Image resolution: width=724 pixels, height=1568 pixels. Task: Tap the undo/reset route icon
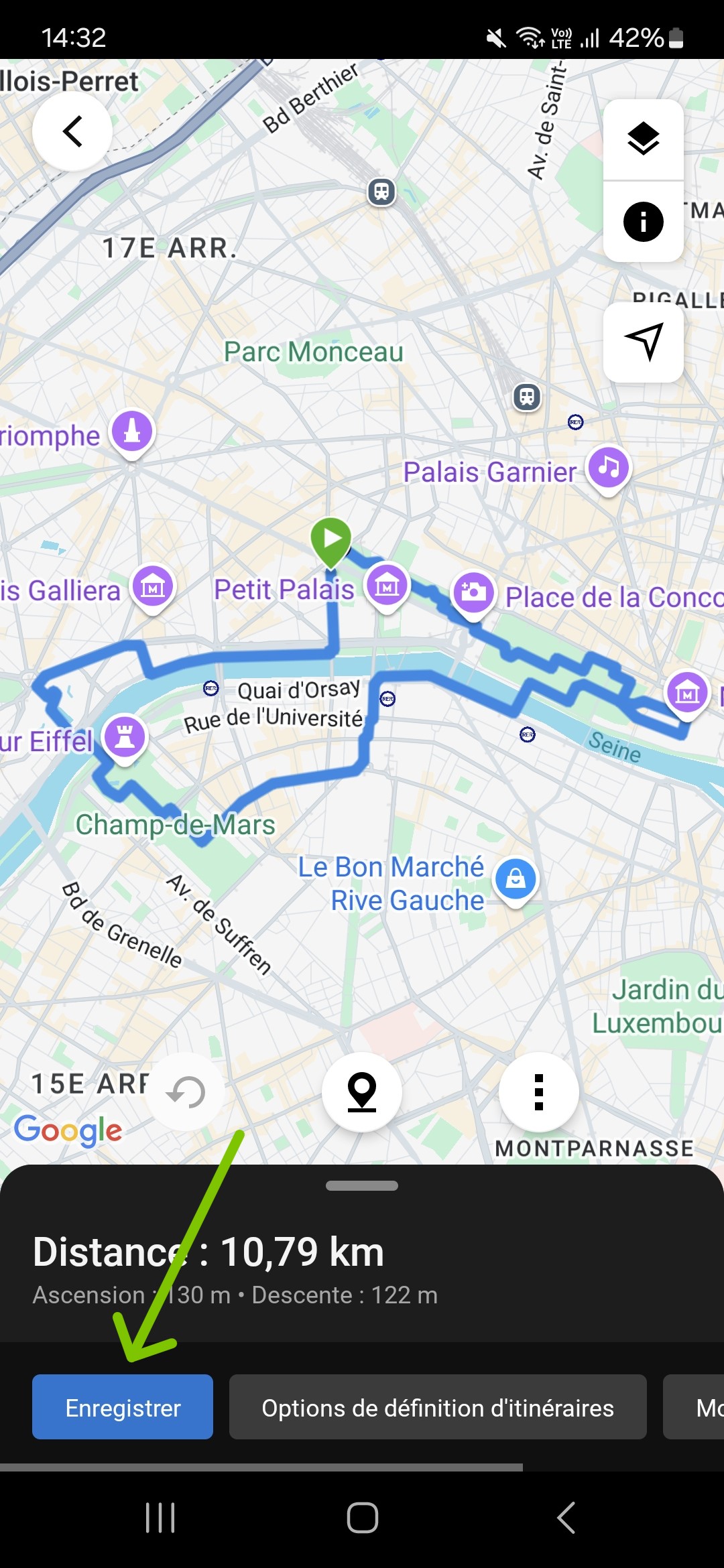tap(186, 1092)
